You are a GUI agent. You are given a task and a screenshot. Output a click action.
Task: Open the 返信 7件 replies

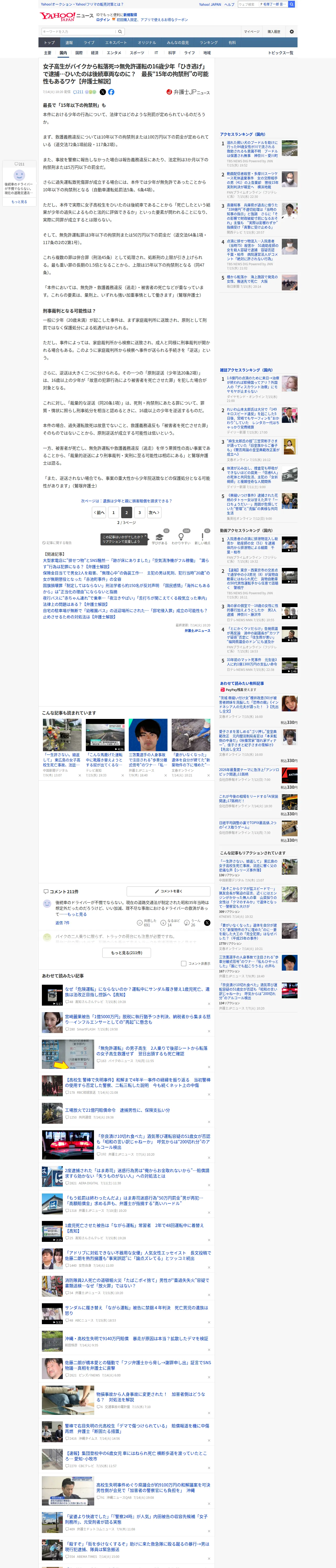pos(62,923)
